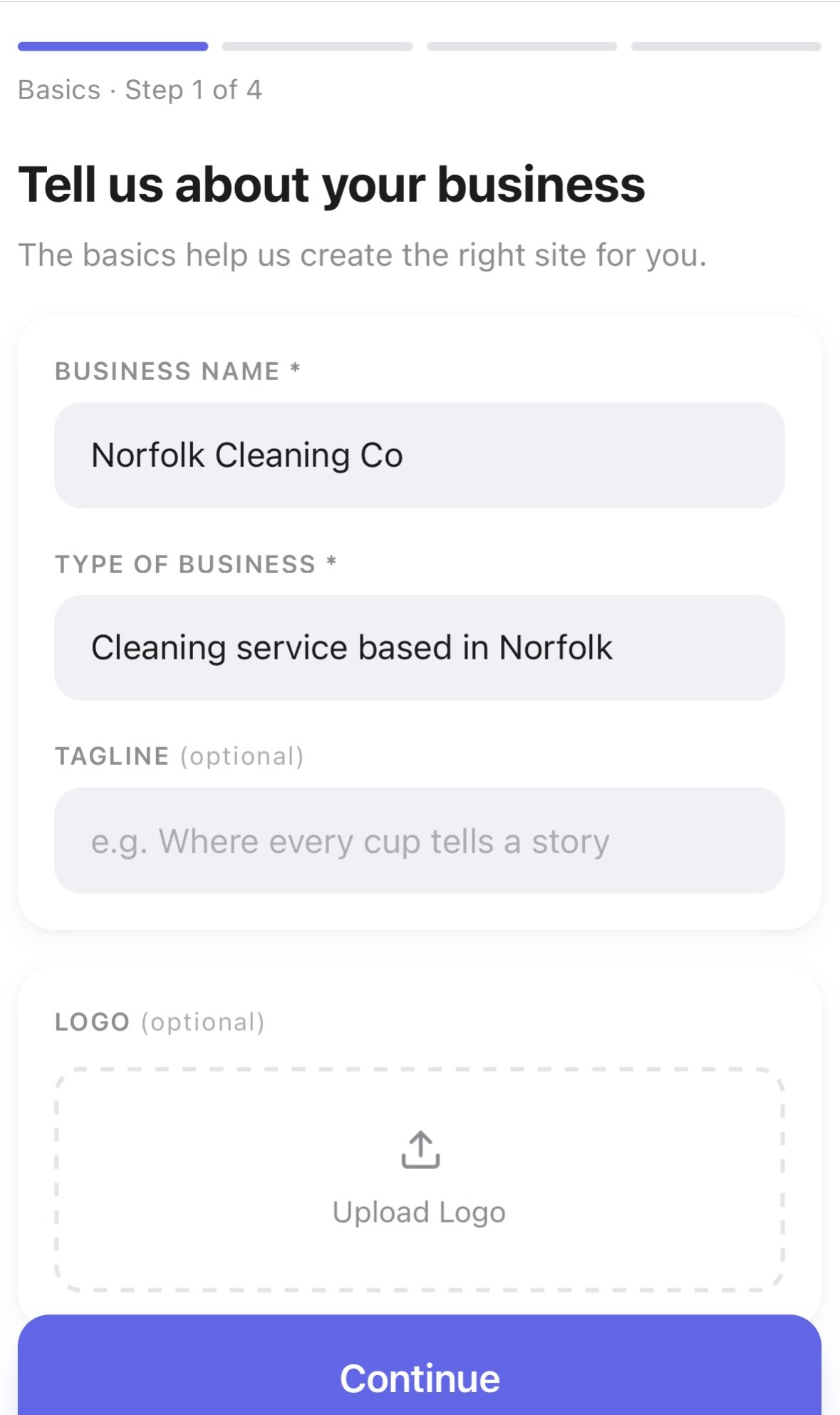Click the Norfolk Cleaning Co text field
This screenshot has height=1415, width=840.
[420, 453]
